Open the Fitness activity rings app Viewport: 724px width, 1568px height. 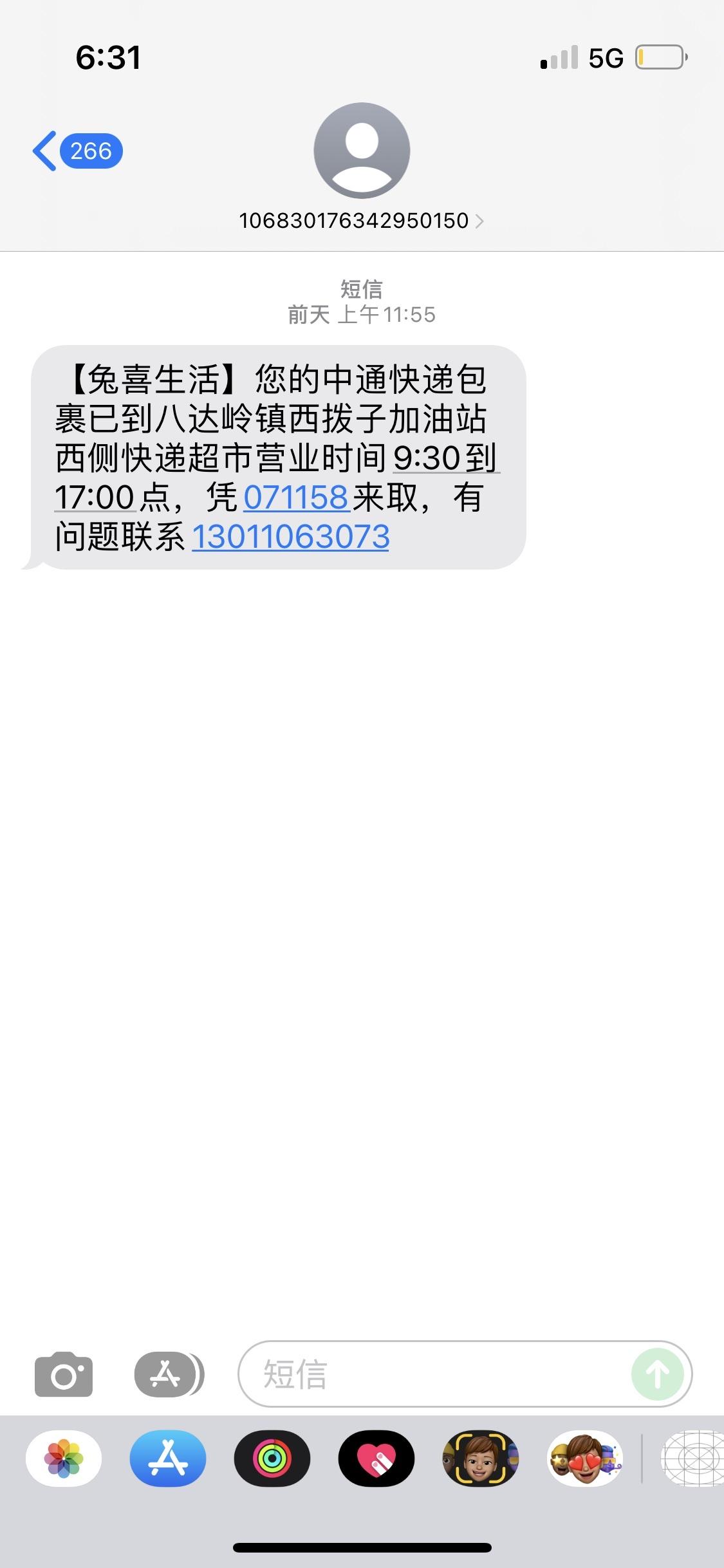point(272,1458)
